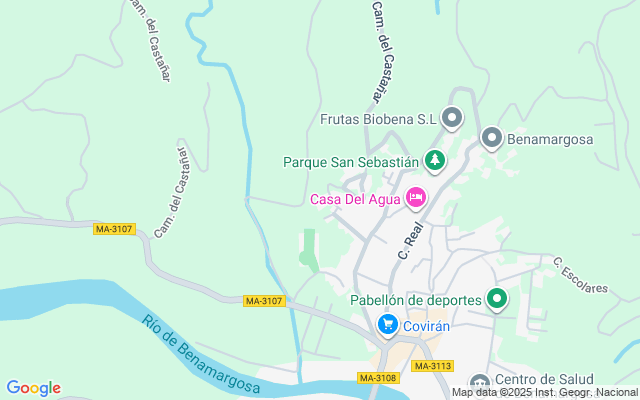Tap the Benamargosa location marker
Screen dimensions: 640x400
pyautogui.click(x=491, y=138)
